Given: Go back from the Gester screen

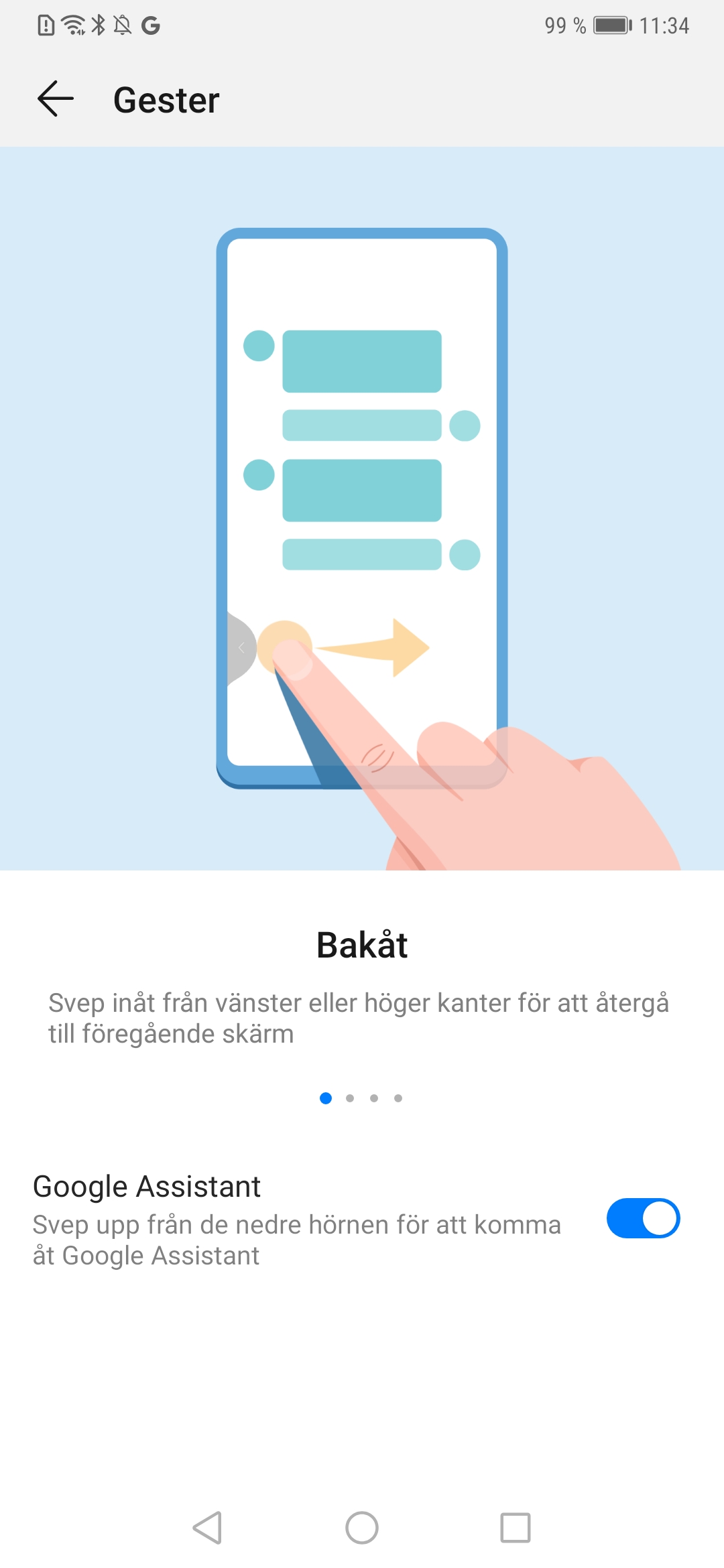Looking at the screenshot, I should point(55,99).
